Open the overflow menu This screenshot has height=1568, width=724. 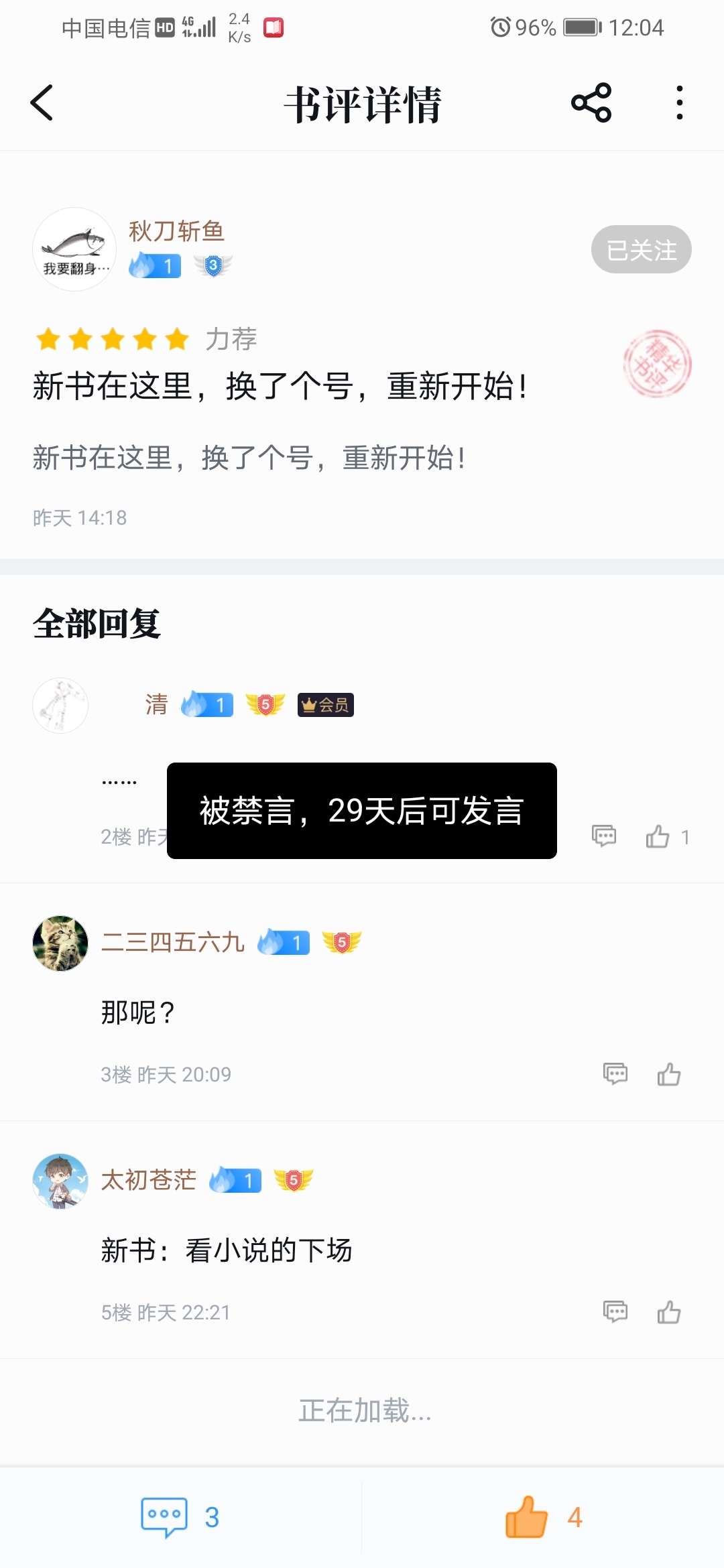680,103
